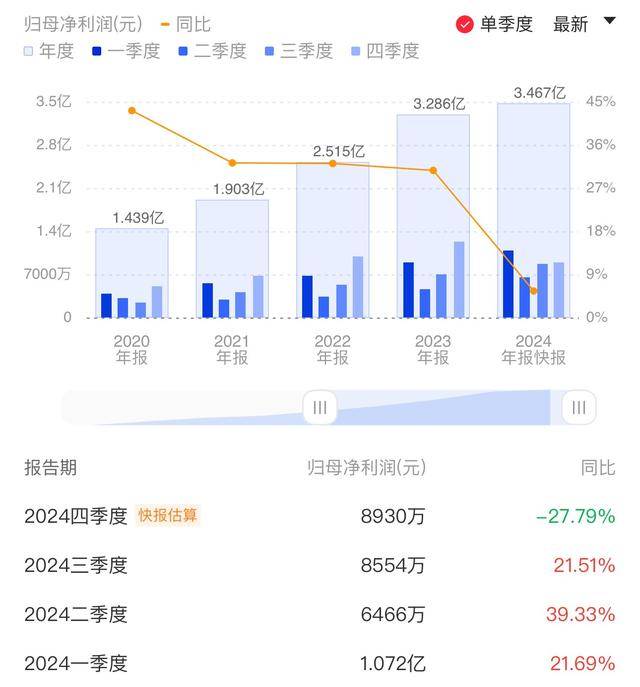
Task: Tap the right handle of the range slider
Action: click(579, 407)
